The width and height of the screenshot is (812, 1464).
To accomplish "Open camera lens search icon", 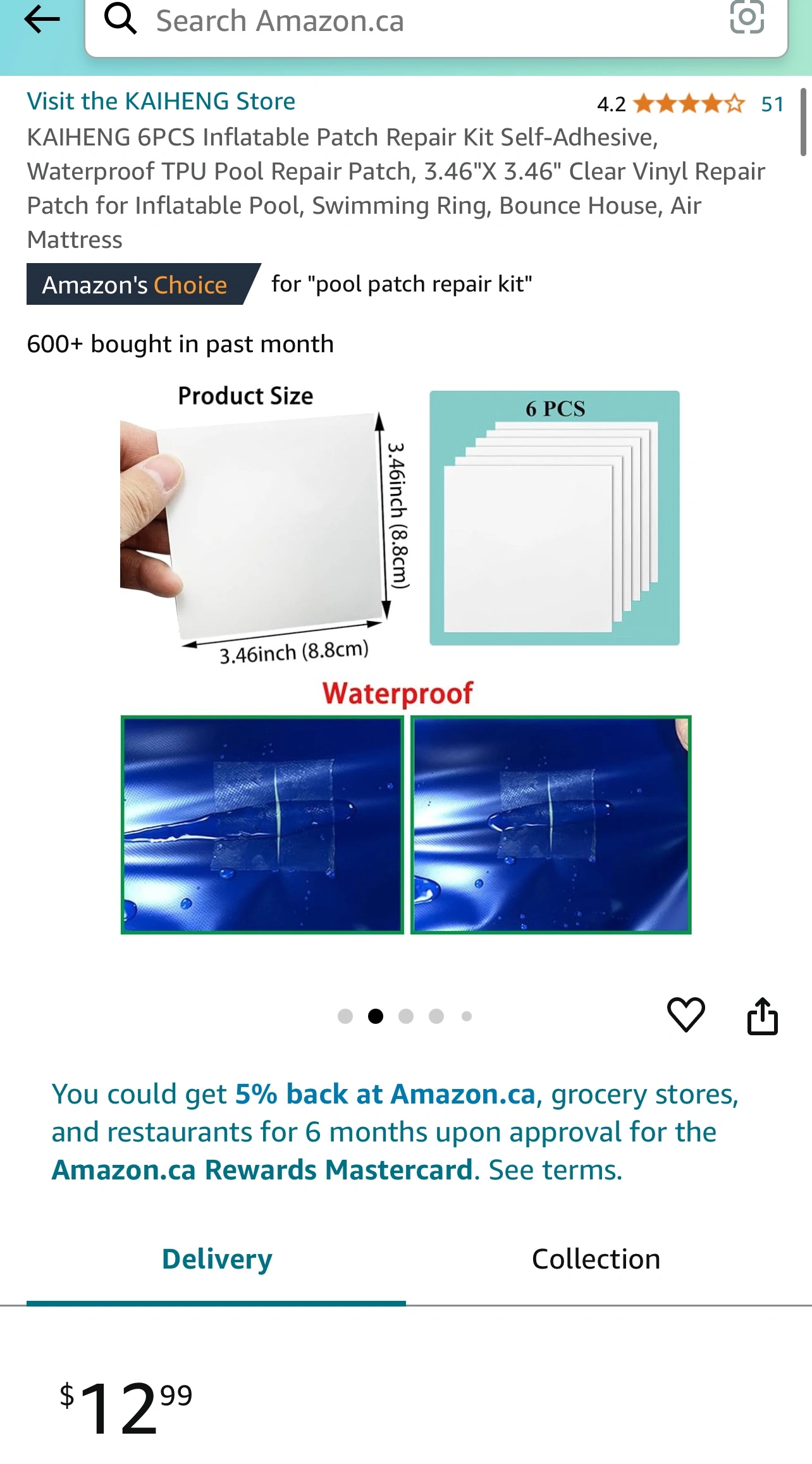I will point(746,18).
